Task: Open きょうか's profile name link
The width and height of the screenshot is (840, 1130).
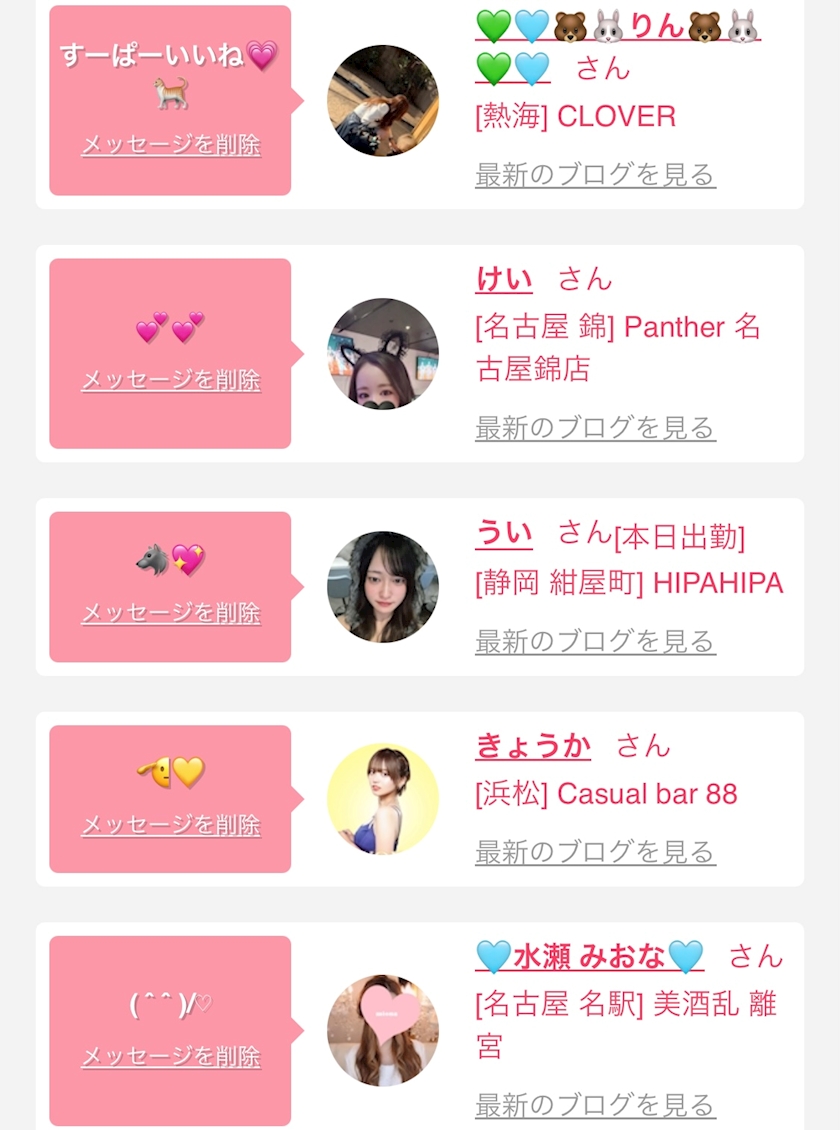Action: (x=533, y=745)
